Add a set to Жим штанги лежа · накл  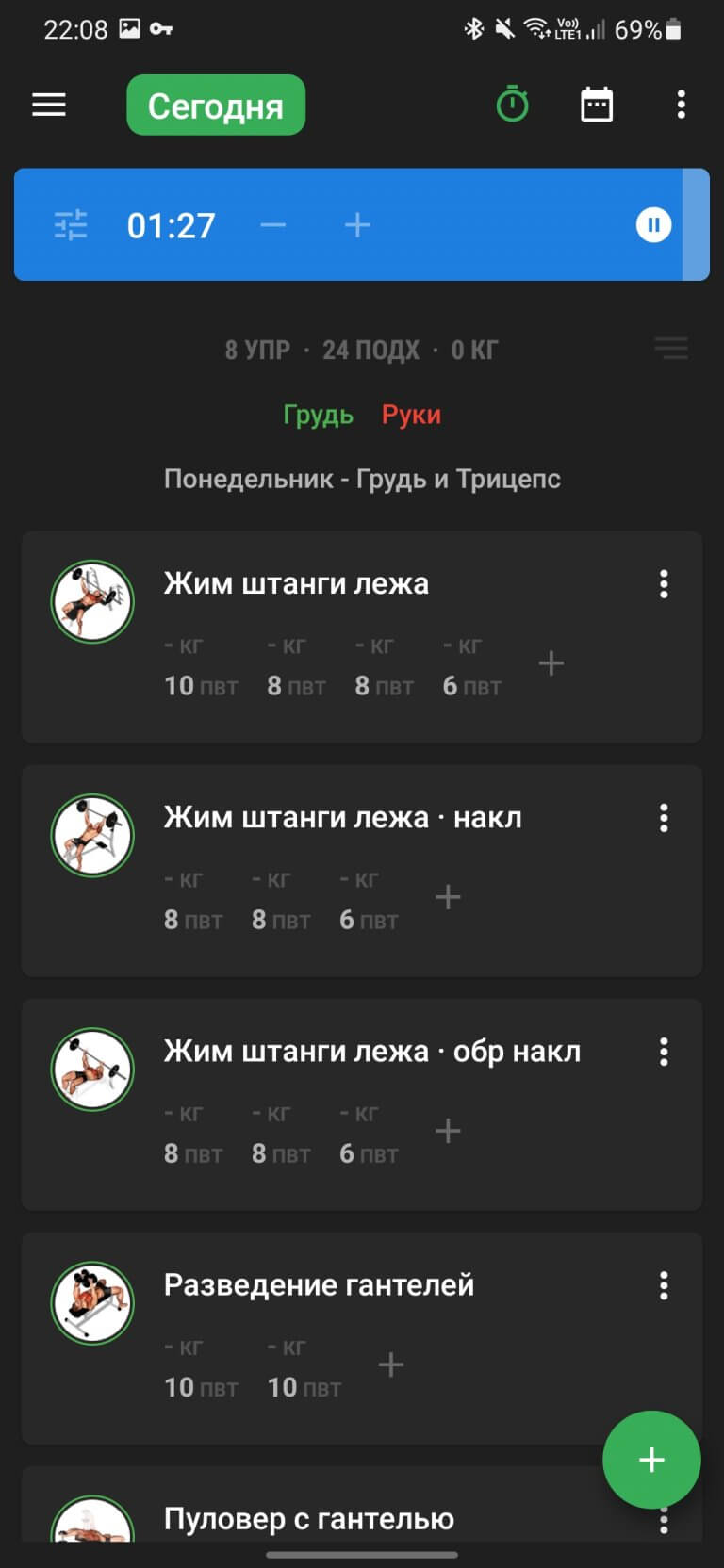tap(448, 897)
